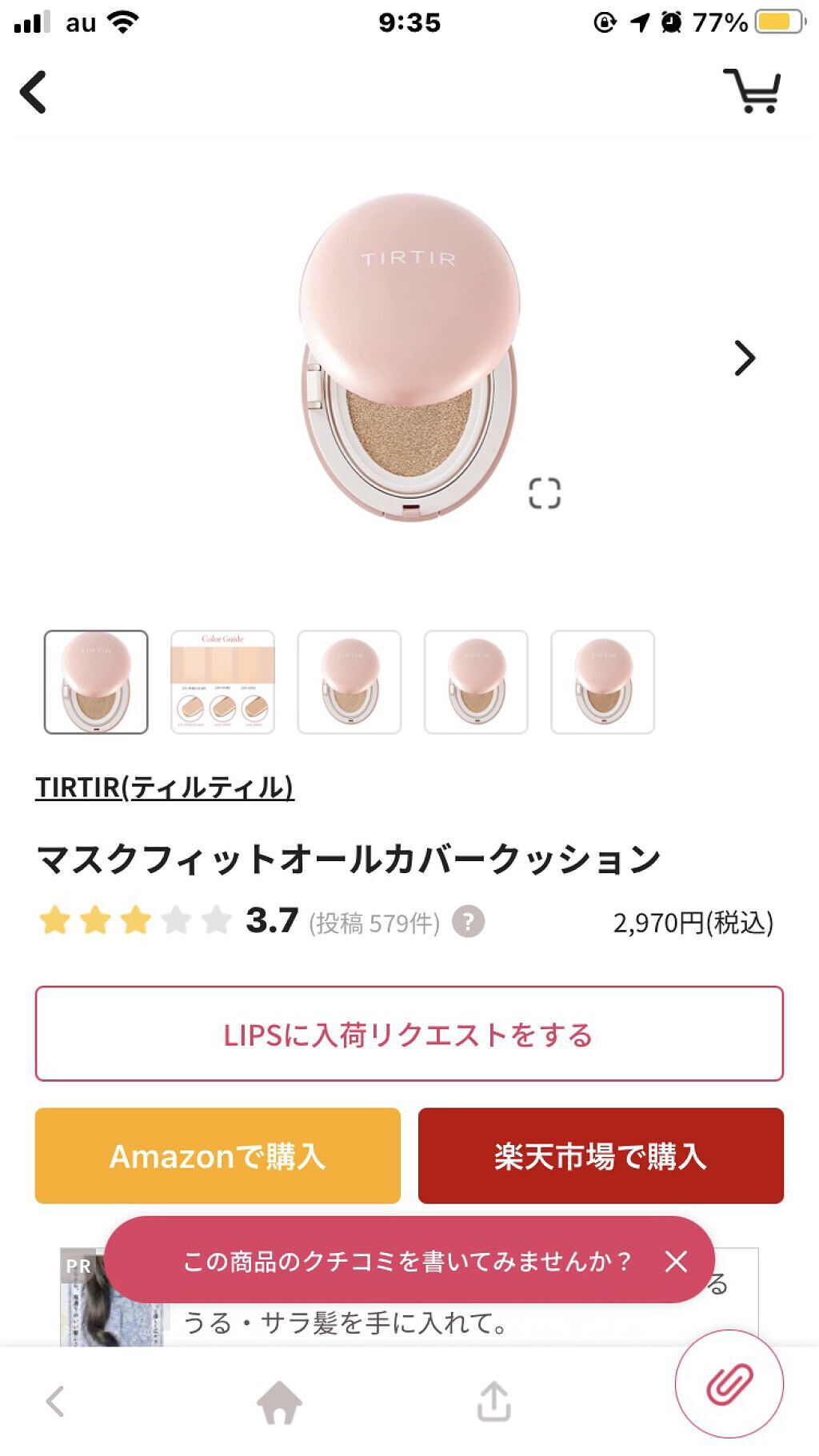Go to the home screen
This screenshot has height=1456, width=819.
279,1402
